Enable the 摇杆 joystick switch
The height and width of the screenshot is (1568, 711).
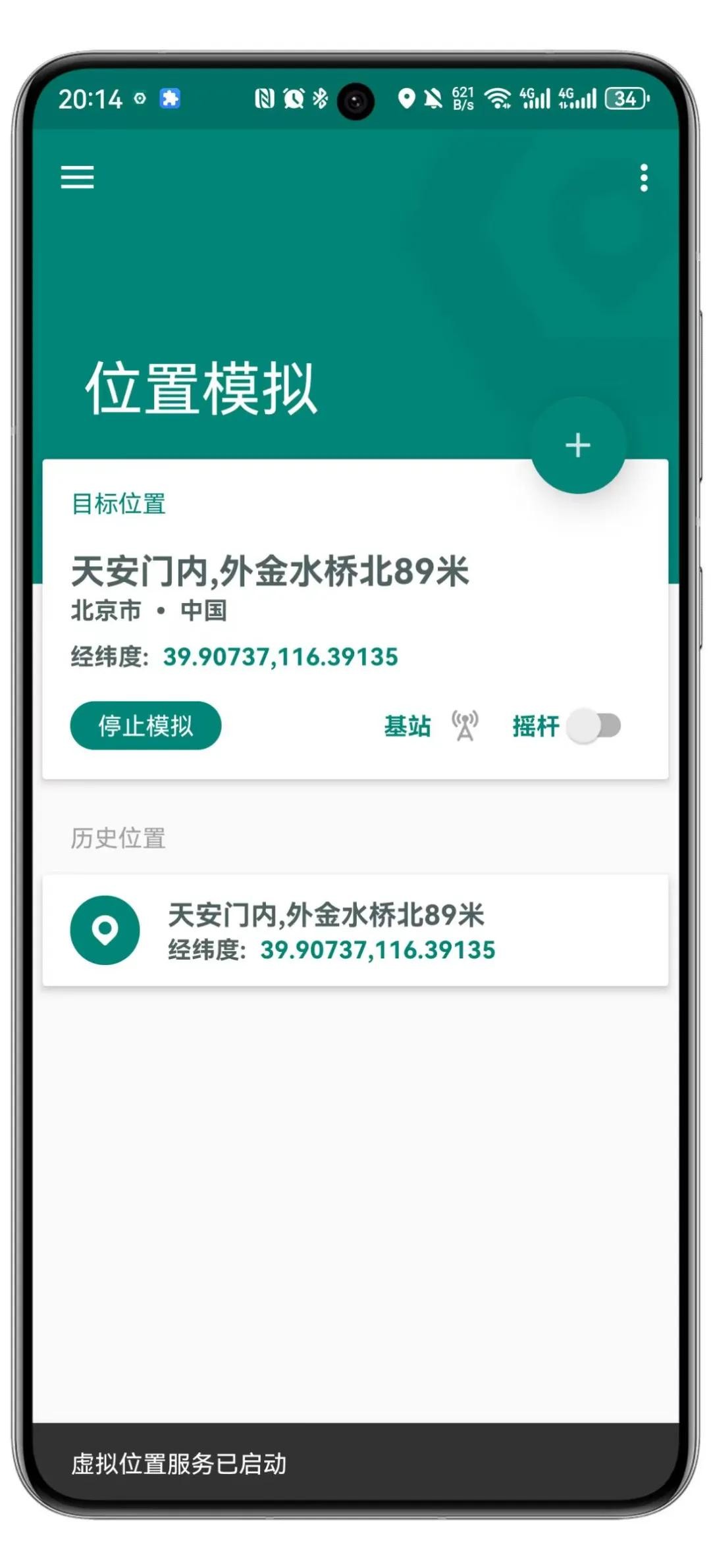coord(594,726)
